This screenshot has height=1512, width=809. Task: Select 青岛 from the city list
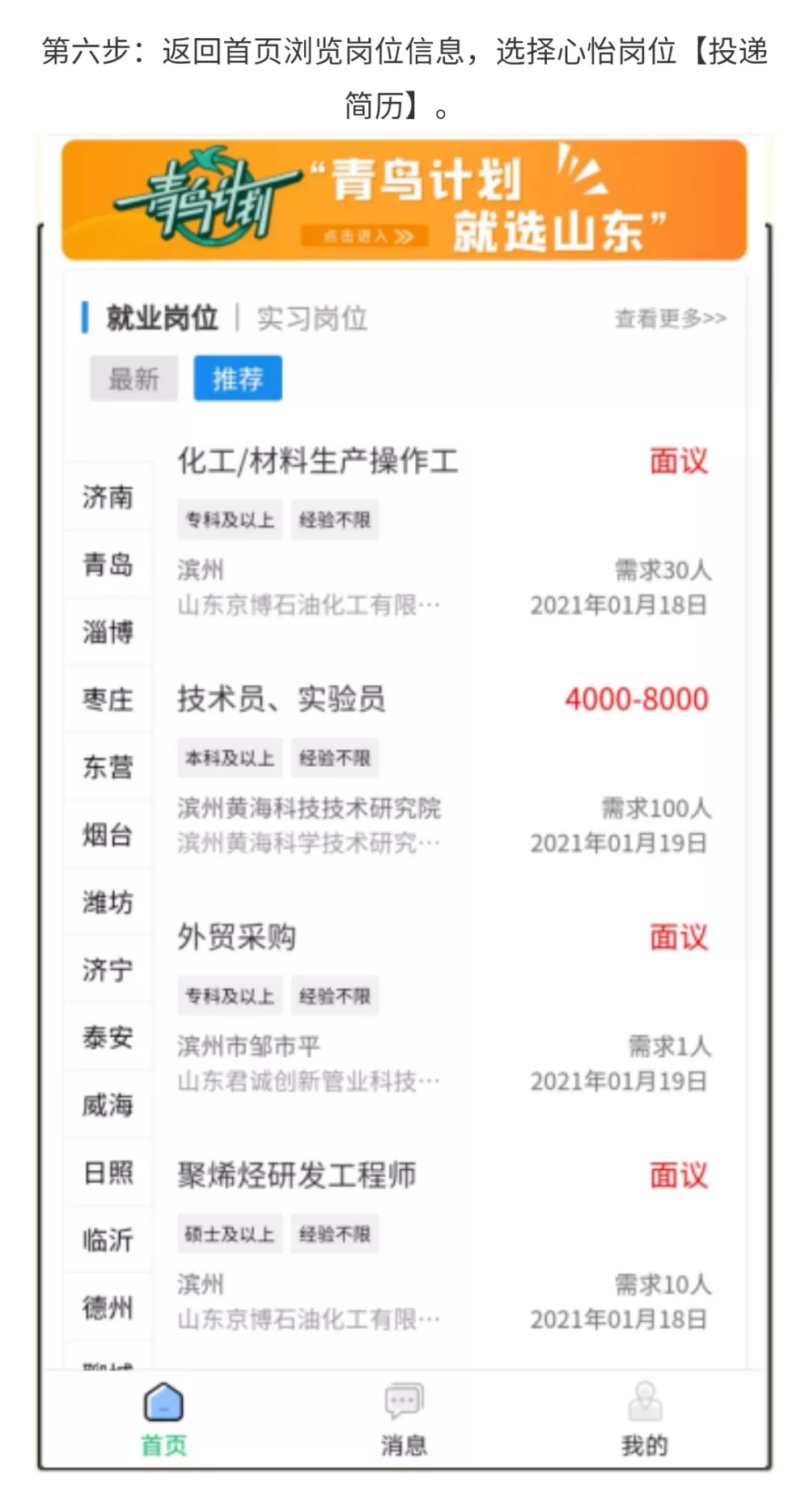[x=108, y=566]
